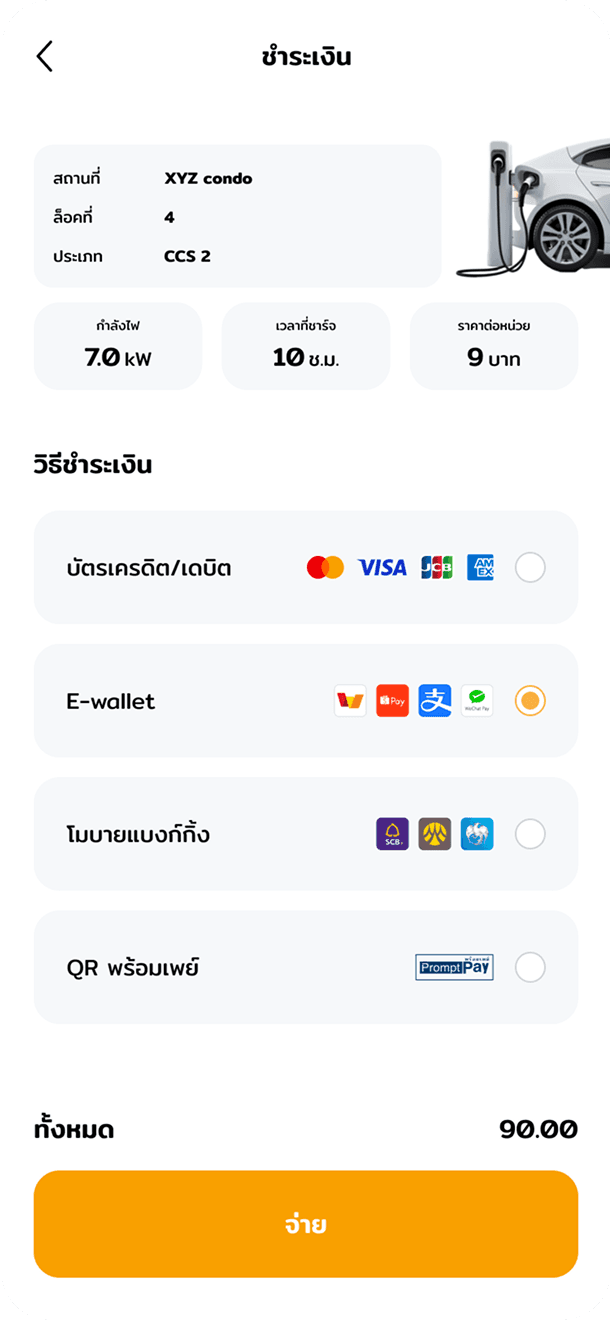Choose the mobile banking radio button
Screen dimensions: 610x1320
[530, 834]
